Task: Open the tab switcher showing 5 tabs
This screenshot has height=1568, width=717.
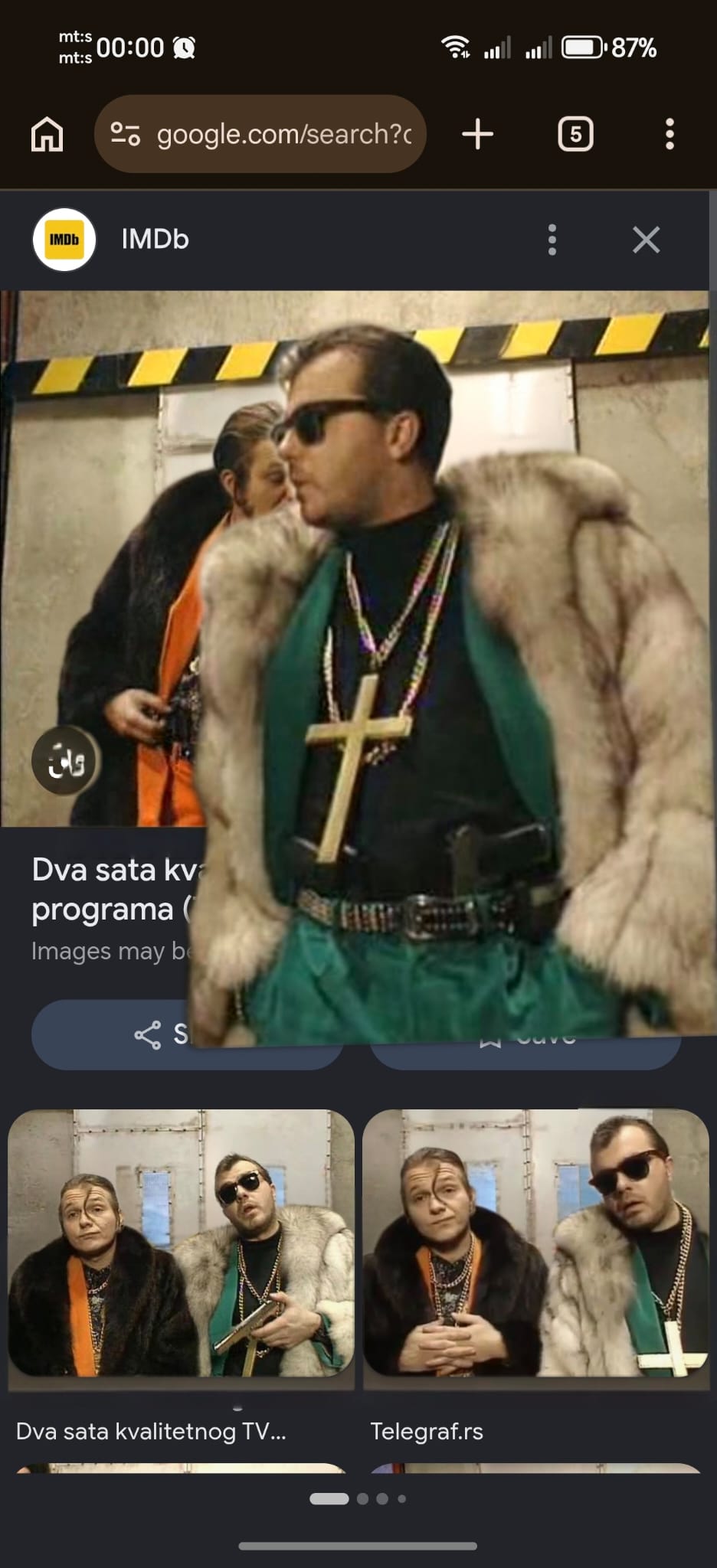Action: point(575,134)
